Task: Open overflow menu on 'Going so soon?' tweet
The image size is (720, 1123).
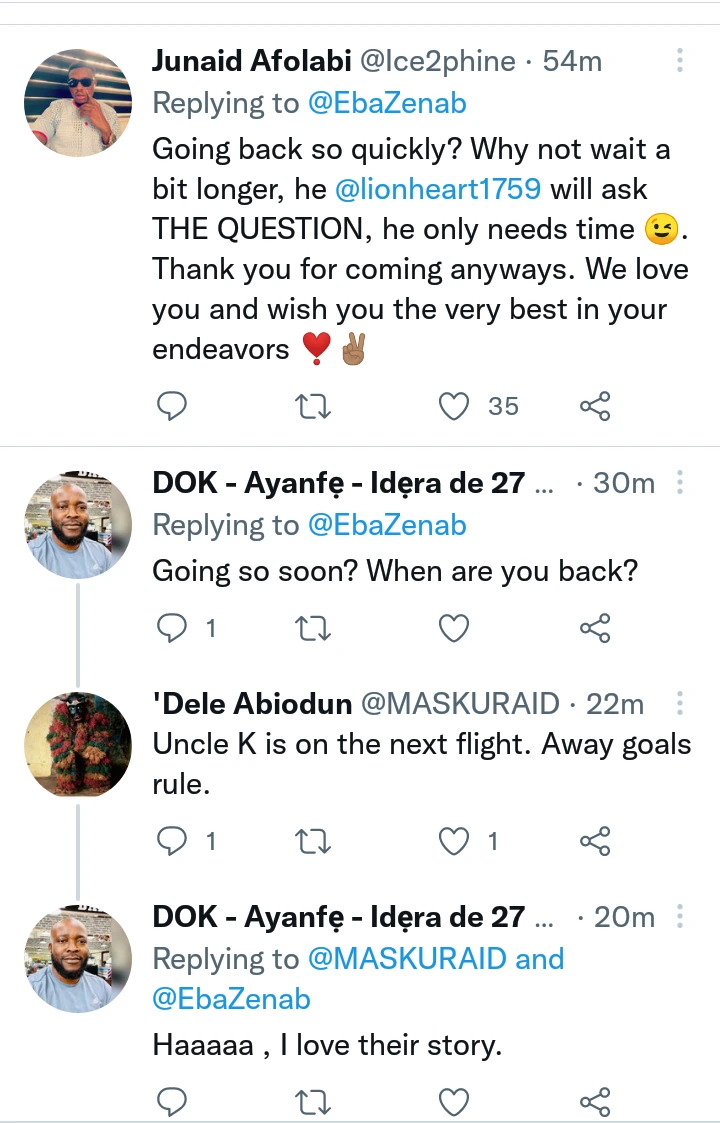Action: point(680,484)
